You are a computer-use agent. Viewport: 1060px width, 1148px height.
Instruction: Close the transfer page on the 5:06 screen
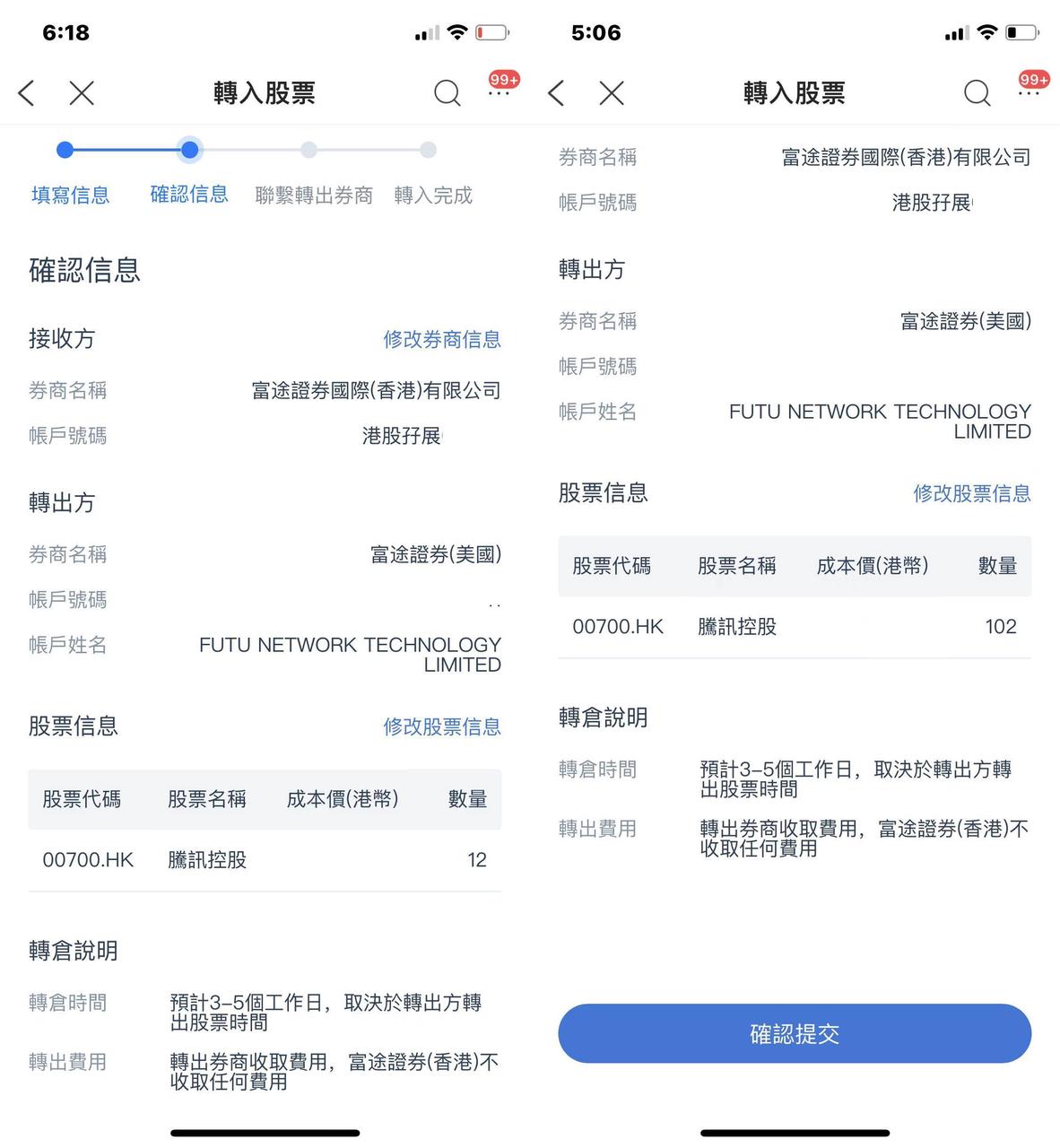point(612,92)
